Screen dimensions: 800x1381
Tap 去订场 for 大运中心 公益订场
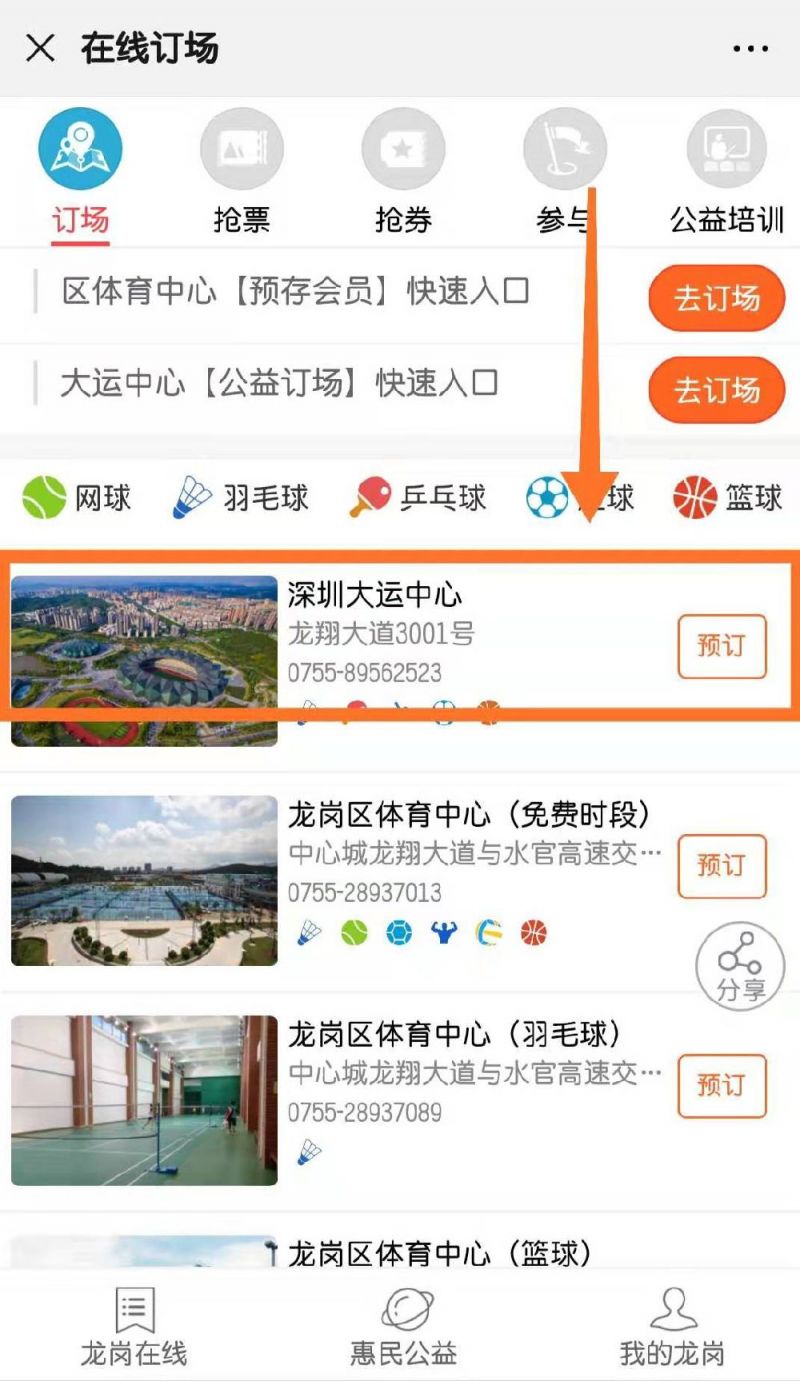[x=716, y=390]
